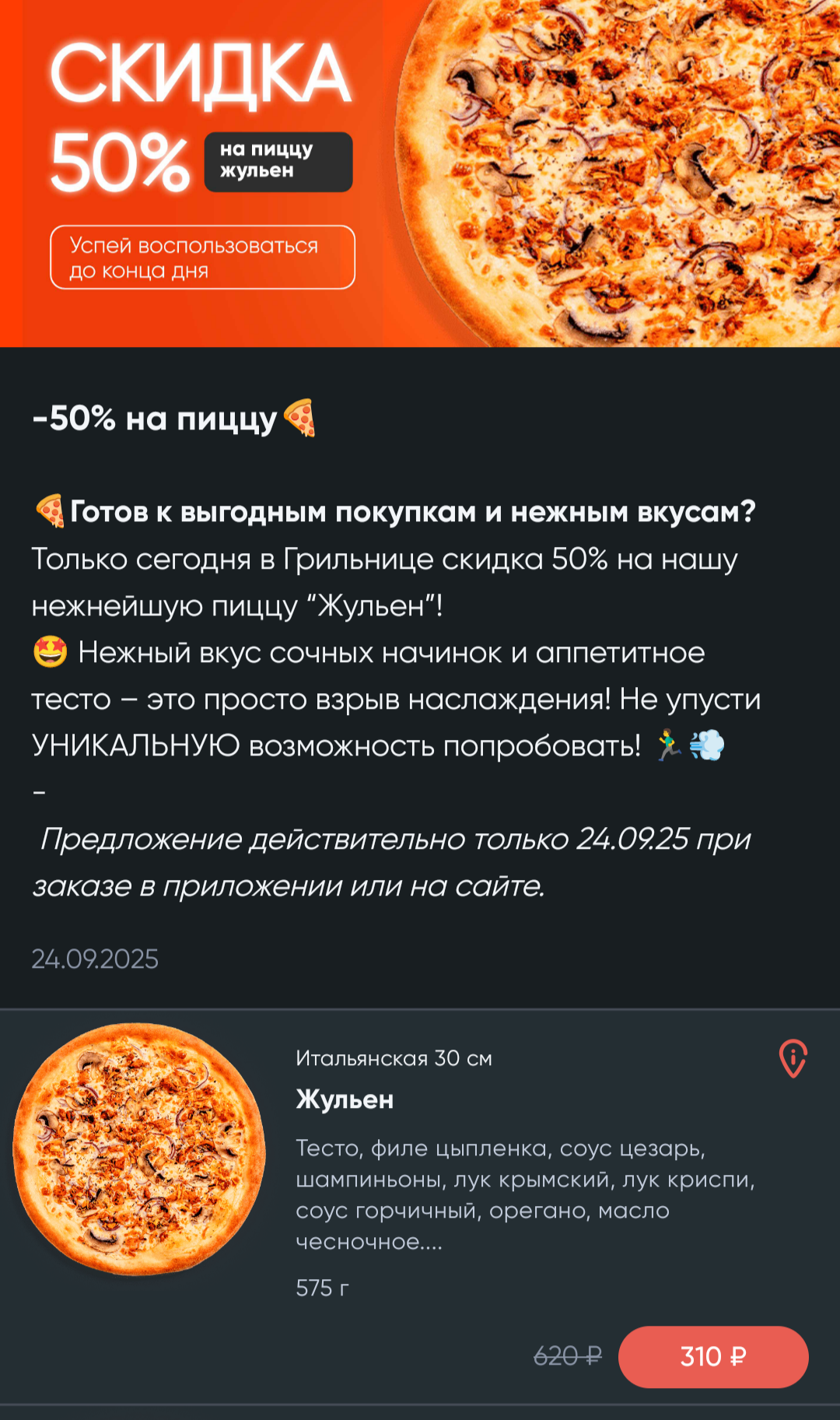Open the info icon on Жульен card
This screenshot has width=840, height=1420.
click(793, 1058)
